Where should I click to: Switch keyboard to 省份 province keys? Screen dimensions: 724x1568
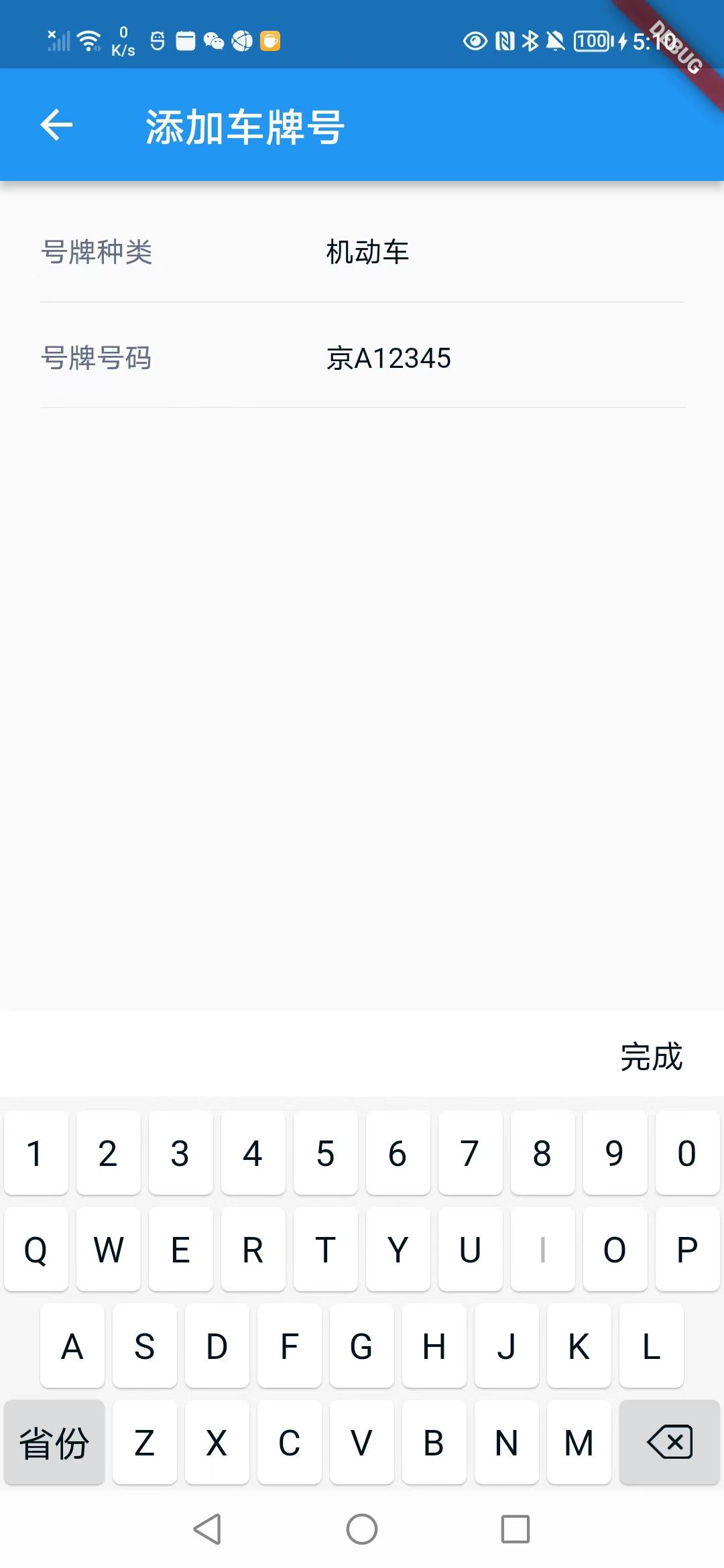point(54,1442)
